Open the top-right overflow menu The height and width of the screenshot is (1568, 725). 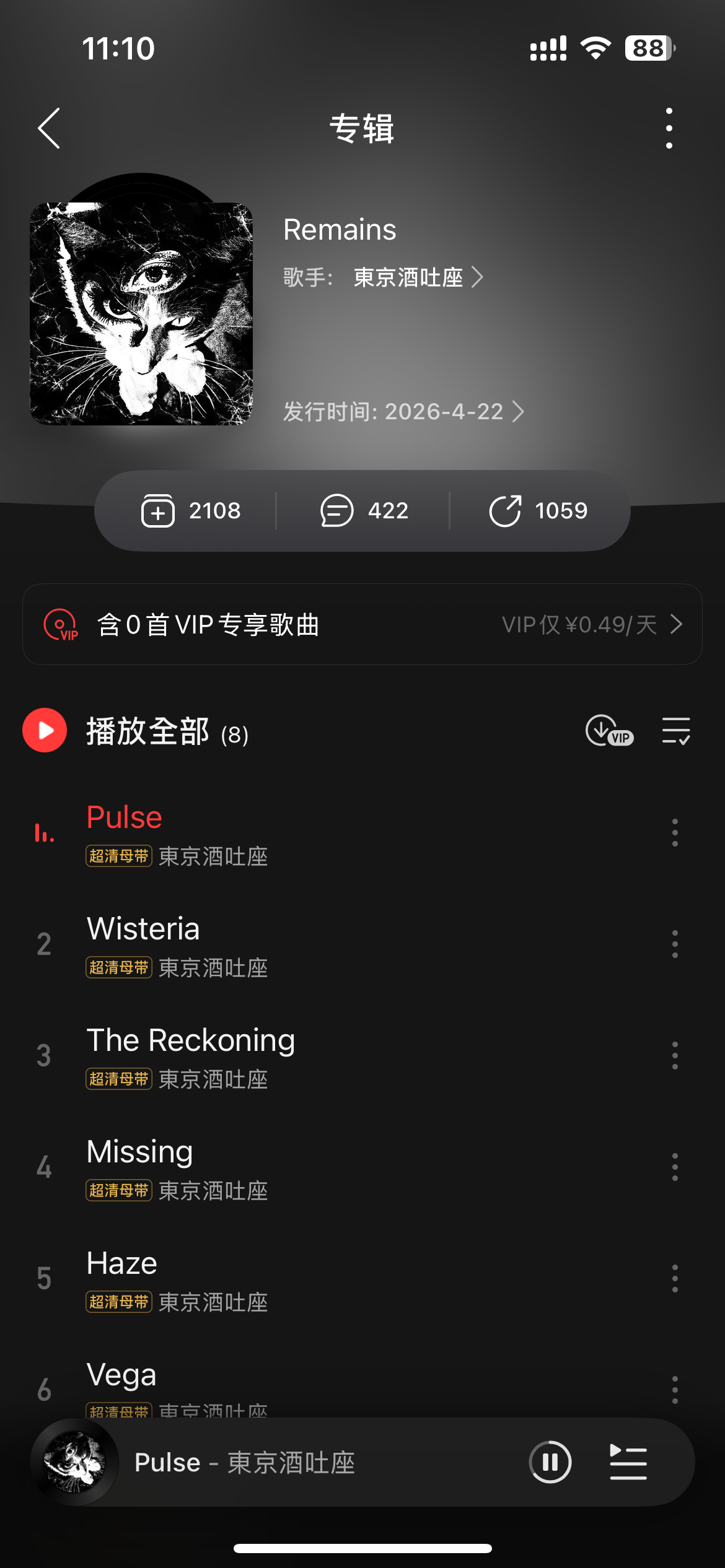(x=669, y=128)
